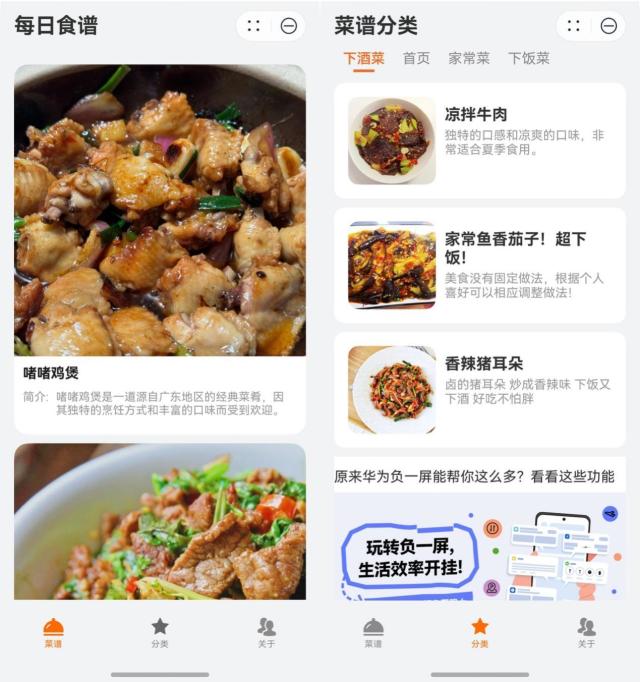Go to 分类 from the 每日食谱 bottom bar
Viewport: 640px width, 682px height.
(x=160, y=632)
